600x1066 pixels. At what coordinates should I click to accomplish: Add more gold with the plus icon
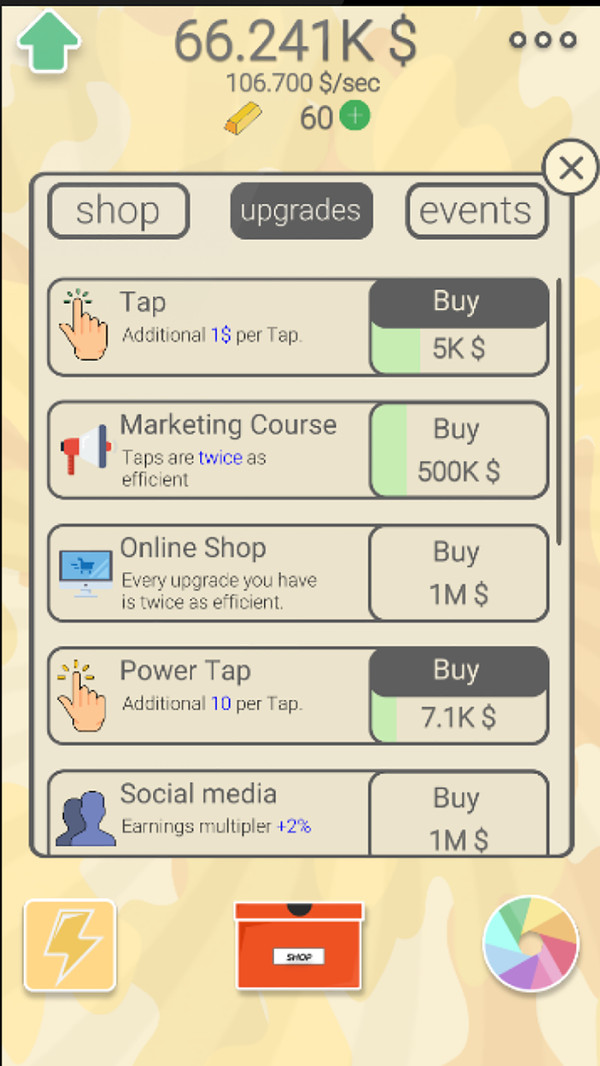pyautogui.click(x=354, y=116)
